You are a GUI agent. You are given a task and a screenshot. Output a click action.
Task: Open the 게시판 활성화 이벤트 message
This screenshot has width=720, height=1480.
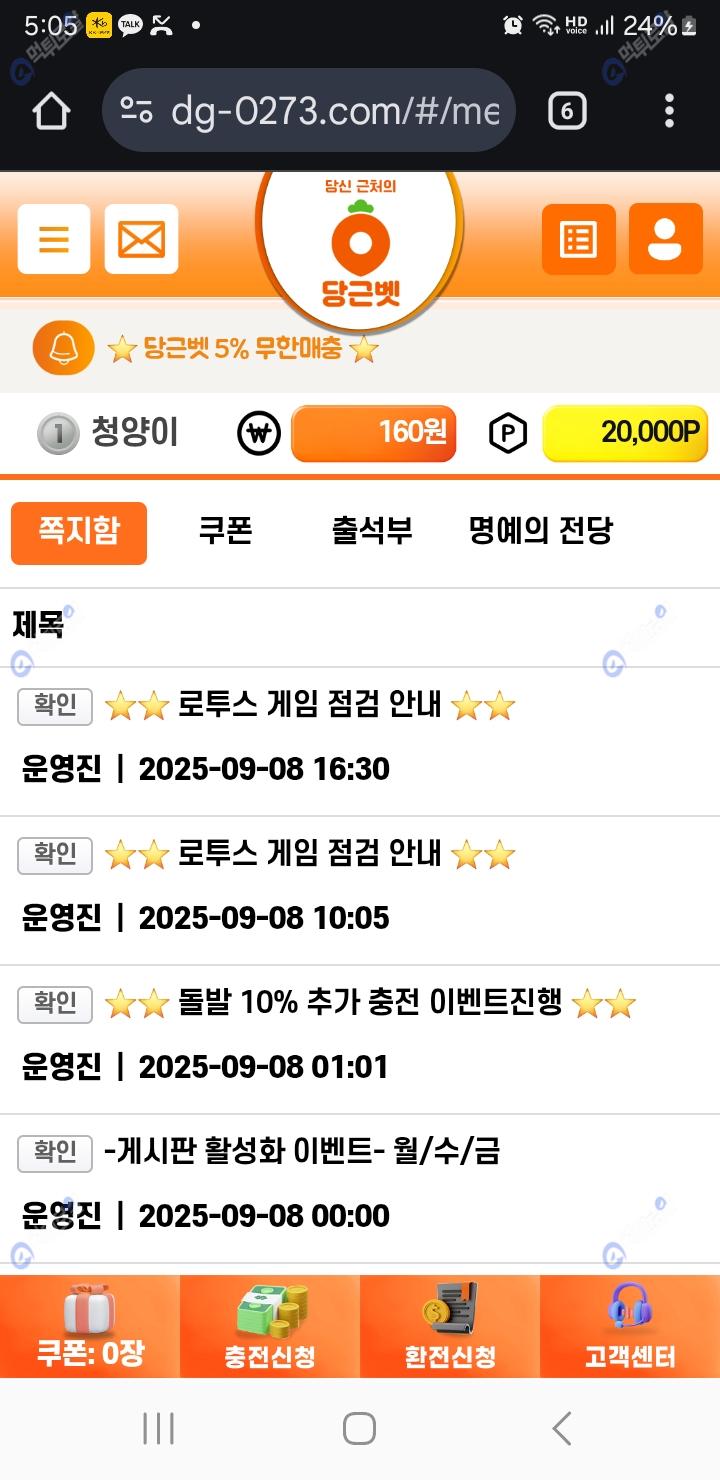click(301, 1152)
